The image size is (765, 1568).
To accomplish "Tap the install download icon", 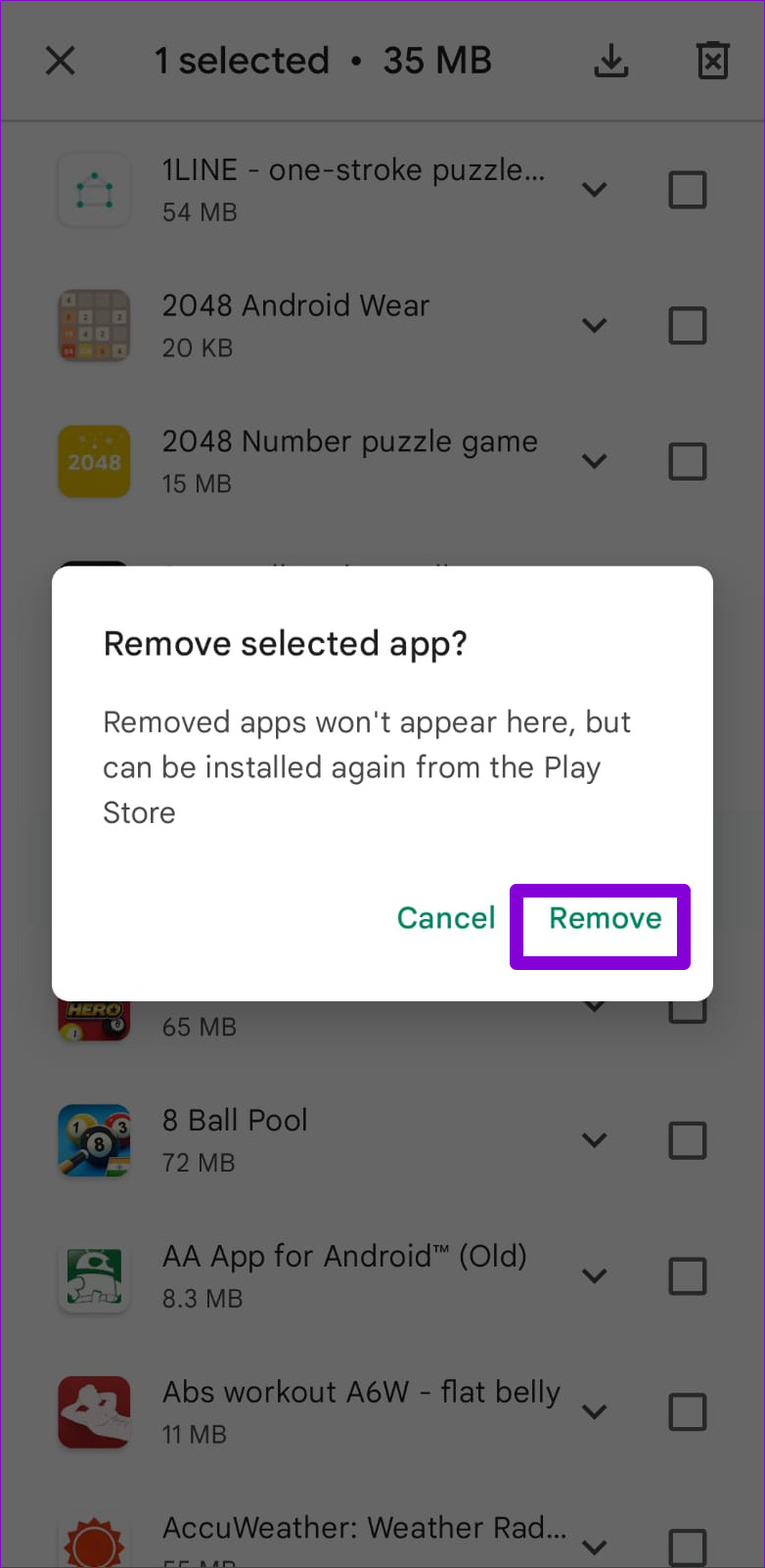I will pos(611,61).
